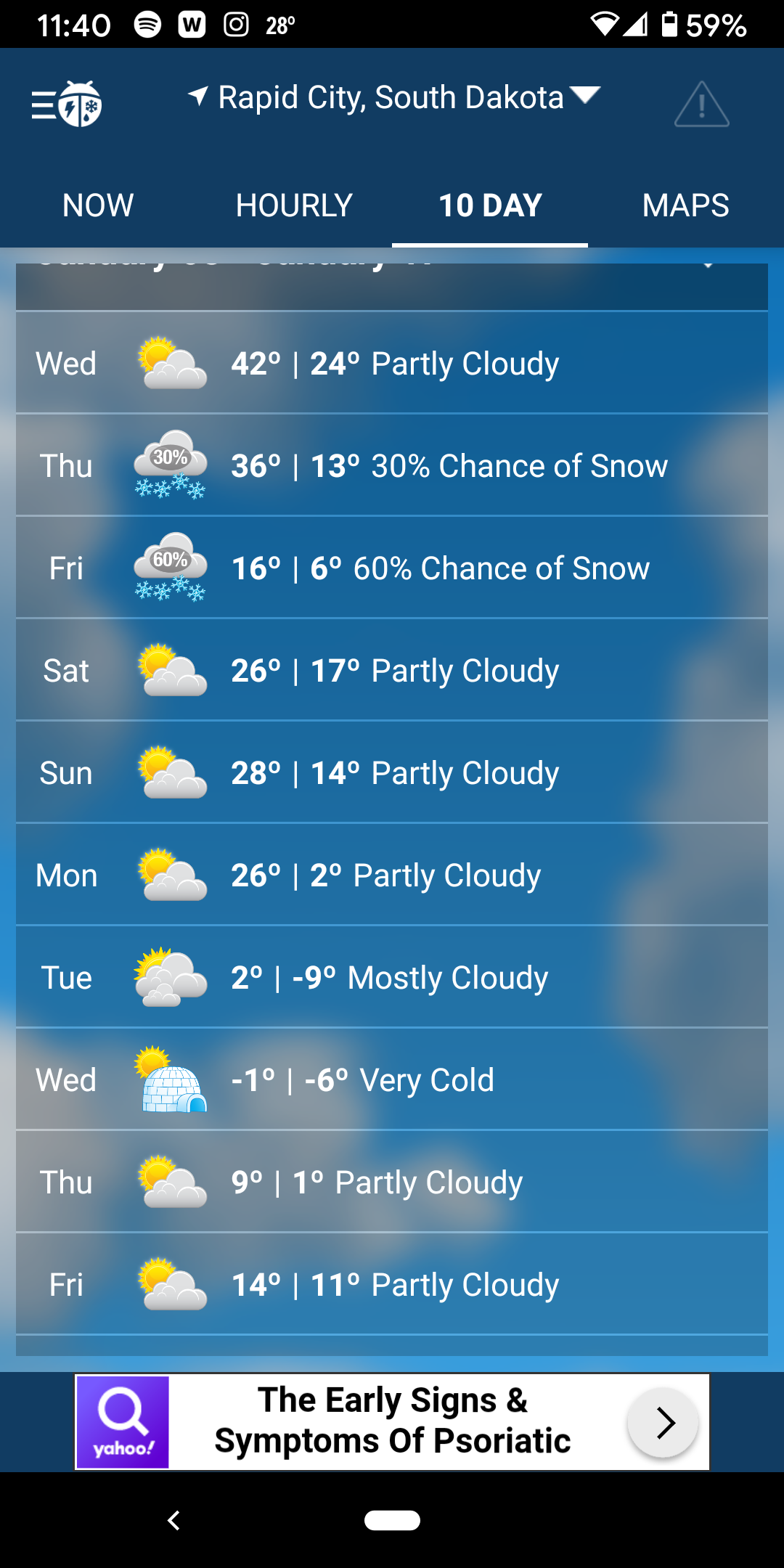View weather alerts warning icon
784x1568 pixels.
701,105
